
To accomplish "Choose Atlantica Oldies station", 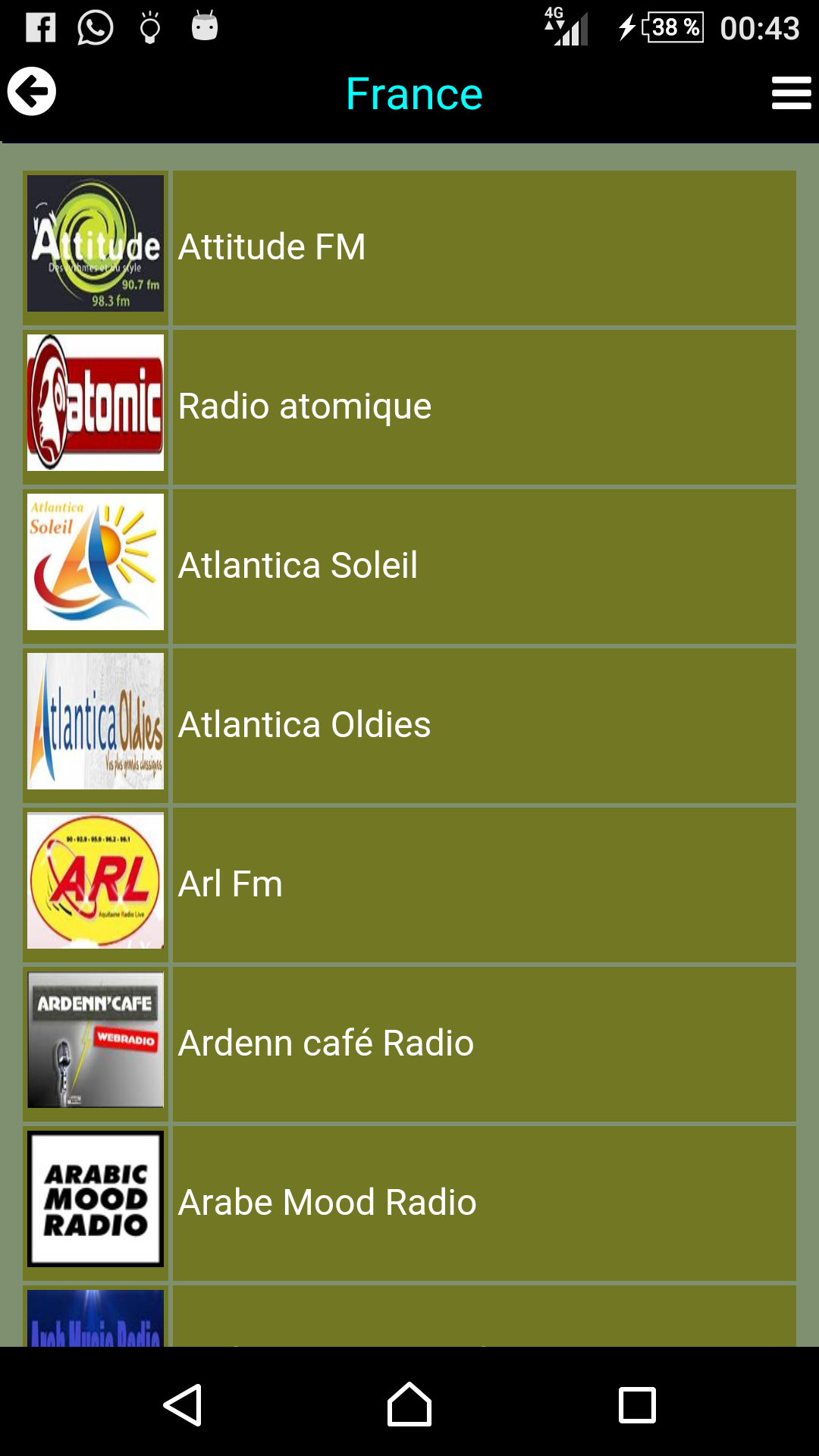I will point(484,726).
